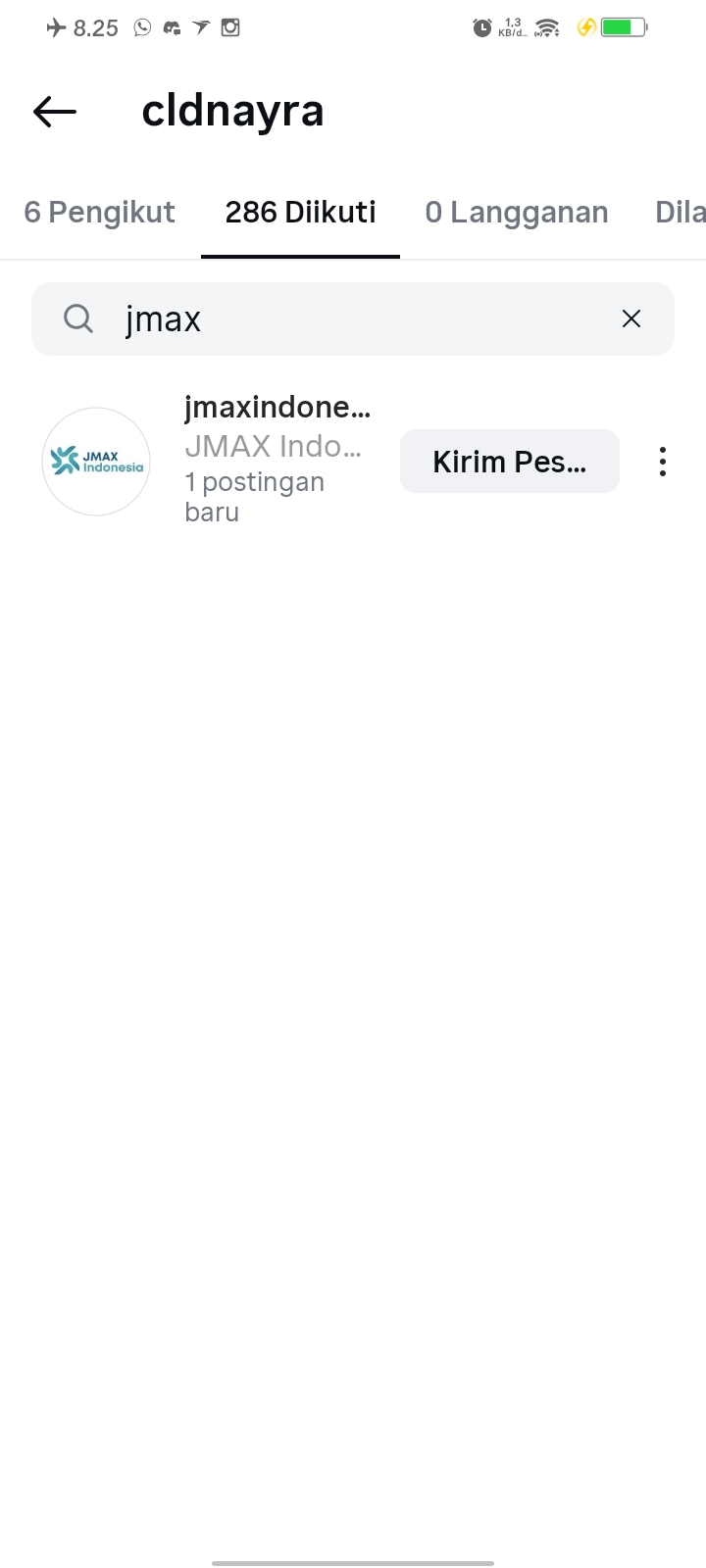Open more options for jmaxindonesia
Image resolution: width=706 pixels, height=1568 pixels.
tap(663, 462)
